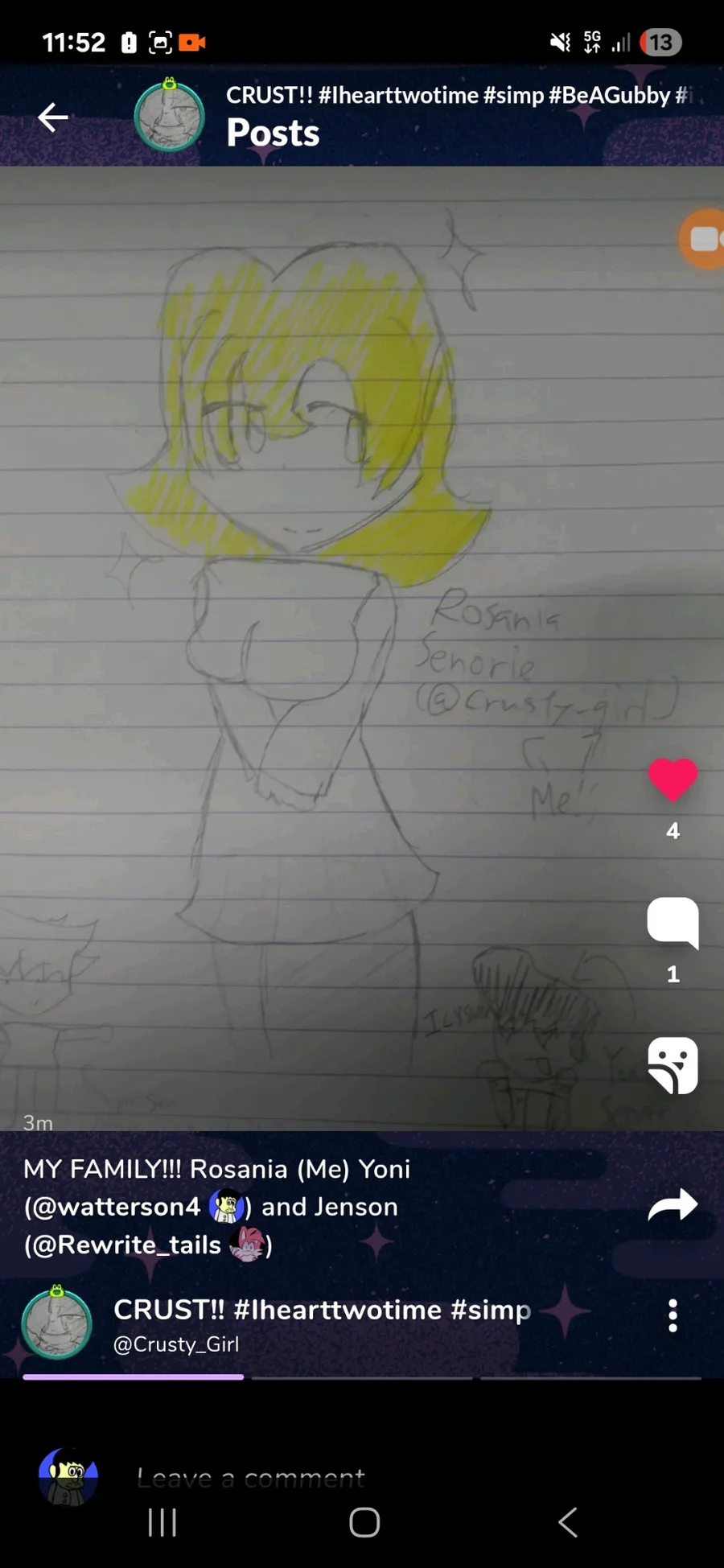Open the profile avatar beside Posts
Image resolution: width=724 pixels, height=1568 pixels.
point(169,116)
